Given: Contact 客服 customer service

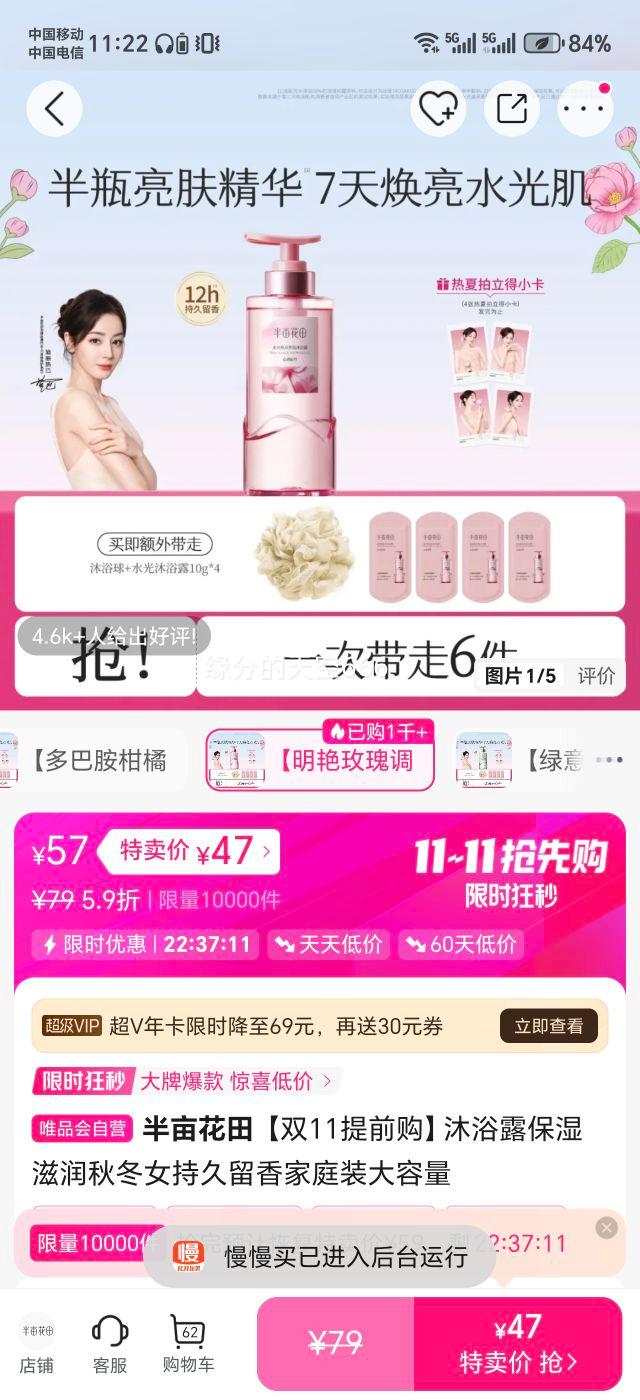Looking at the screenshot, I should (110, 1344).
